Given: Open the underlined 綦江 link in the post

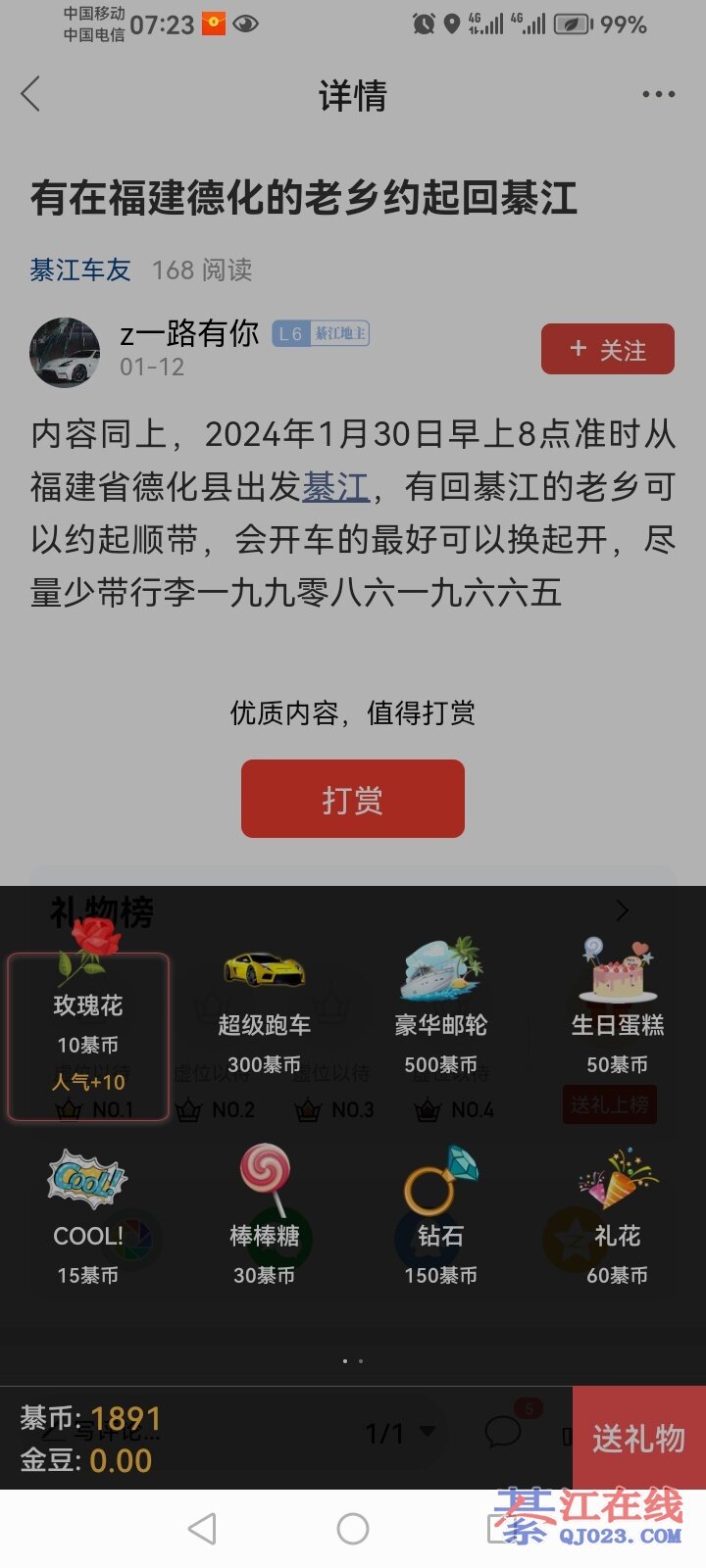Looking at the screenshot, I should (x=335, y=487).
